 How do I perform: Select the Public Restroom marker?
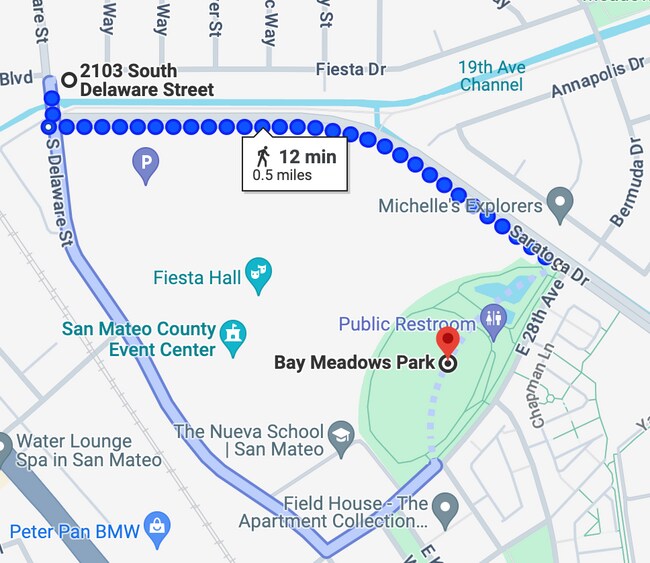click(x=494, y=323)
